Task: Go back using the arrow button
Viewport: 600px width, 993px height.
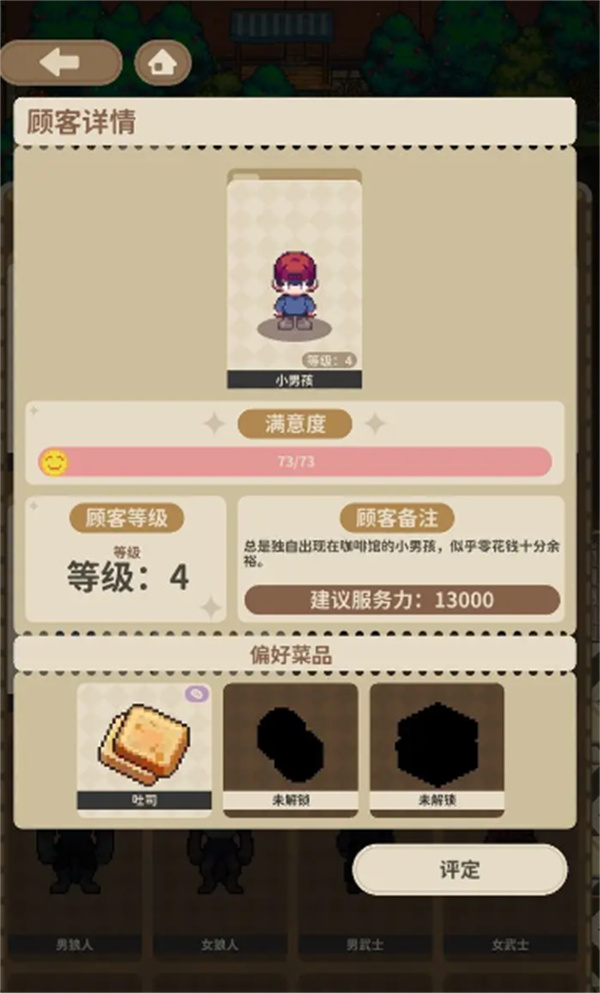Action: pos(60,63)
